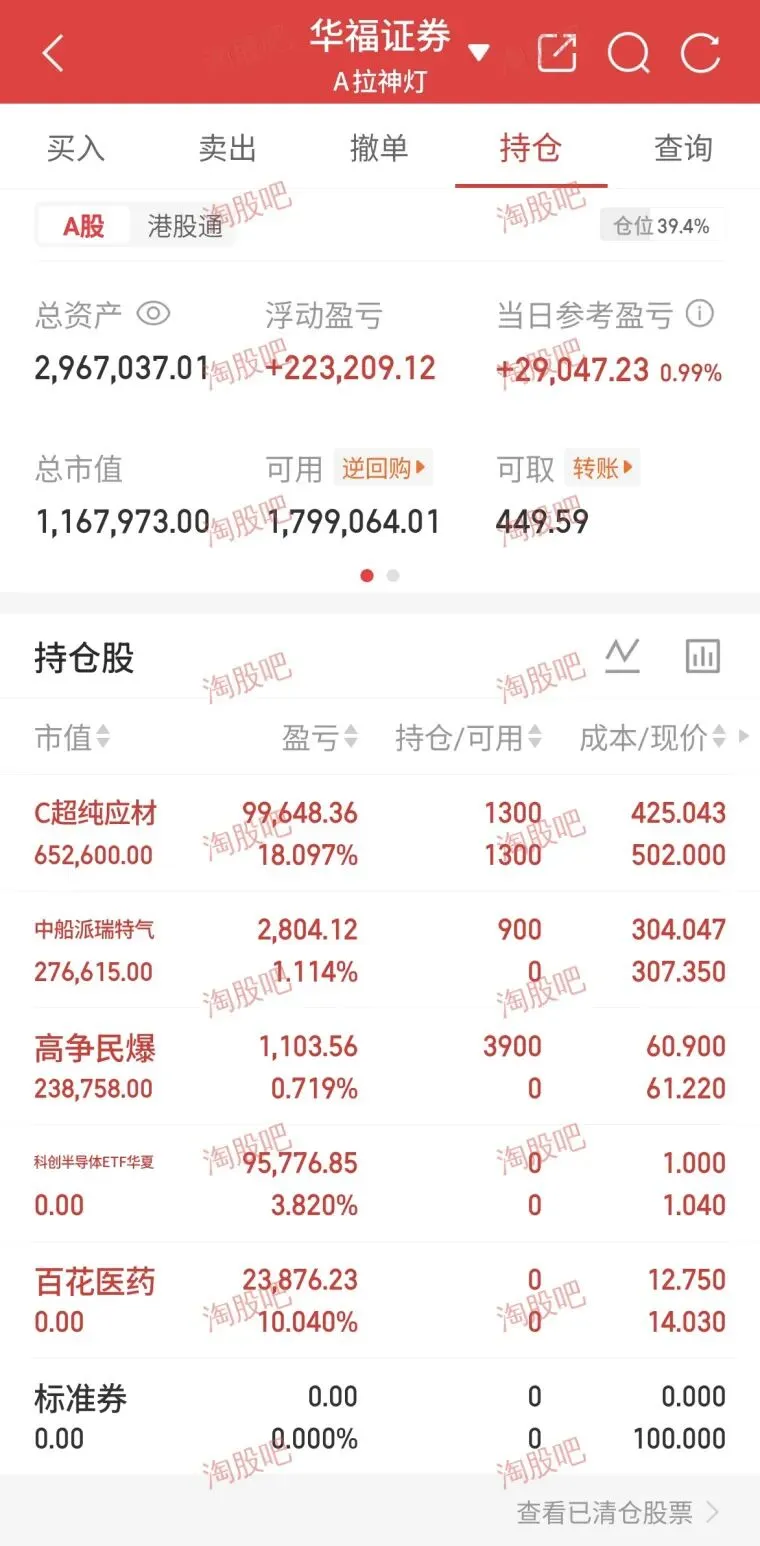Show info for 当日参考盈亏
The image size is (760, 1546).
700,315
